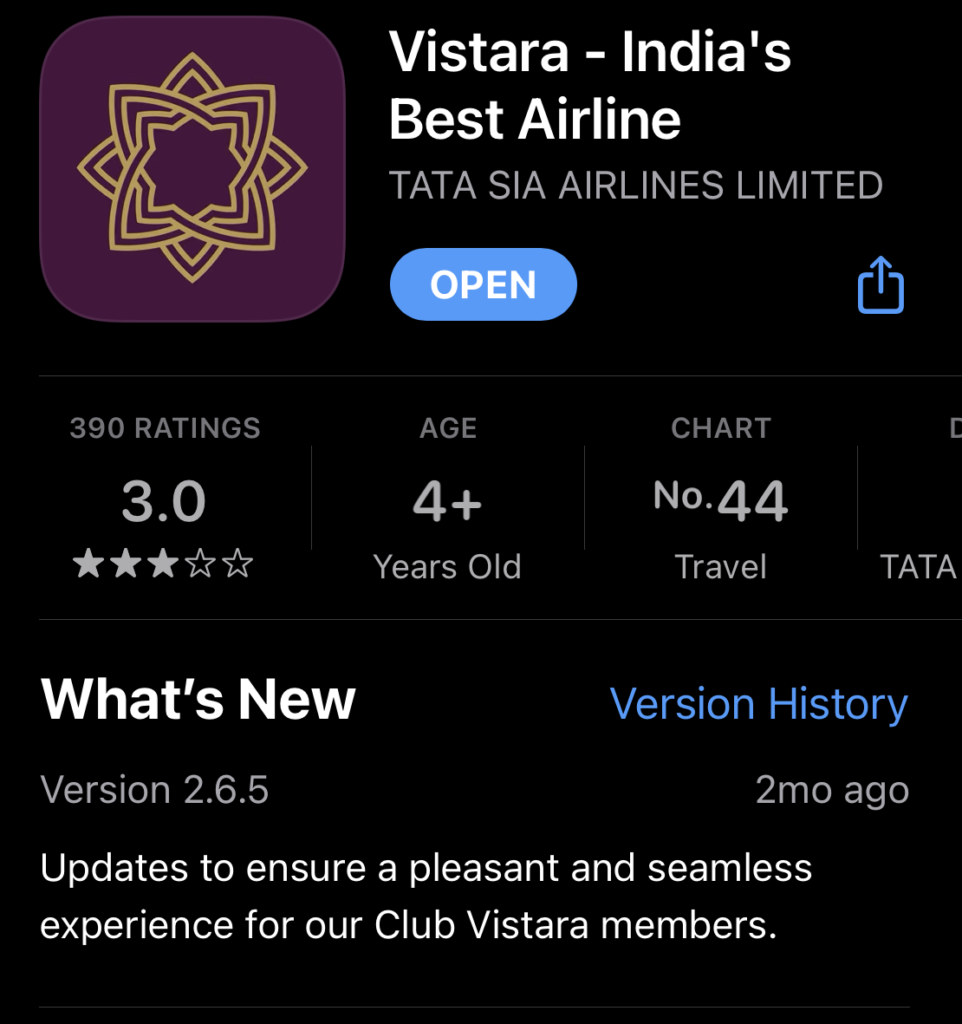This screenshot has width=962, height=1024.
Task: Select the Version 2.6.5 label
Action: point(155,790)
